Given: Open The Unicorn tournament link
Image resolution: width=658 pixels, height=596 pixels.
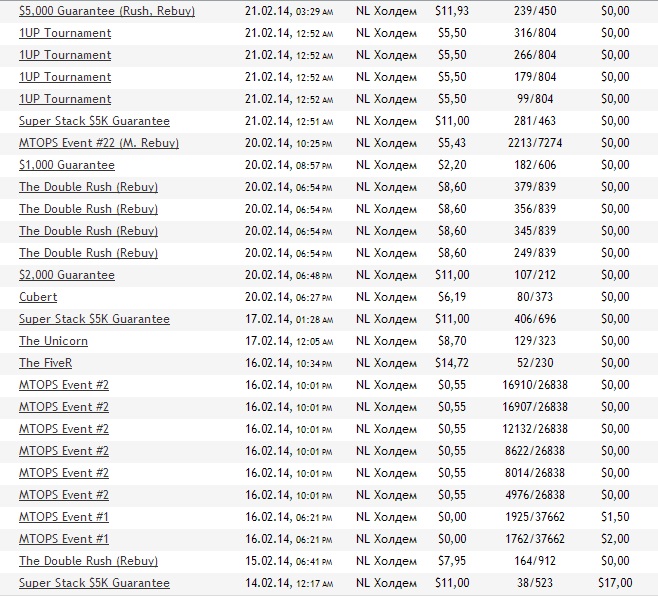Looking at the screenshot, I should [x=53, y=341].
